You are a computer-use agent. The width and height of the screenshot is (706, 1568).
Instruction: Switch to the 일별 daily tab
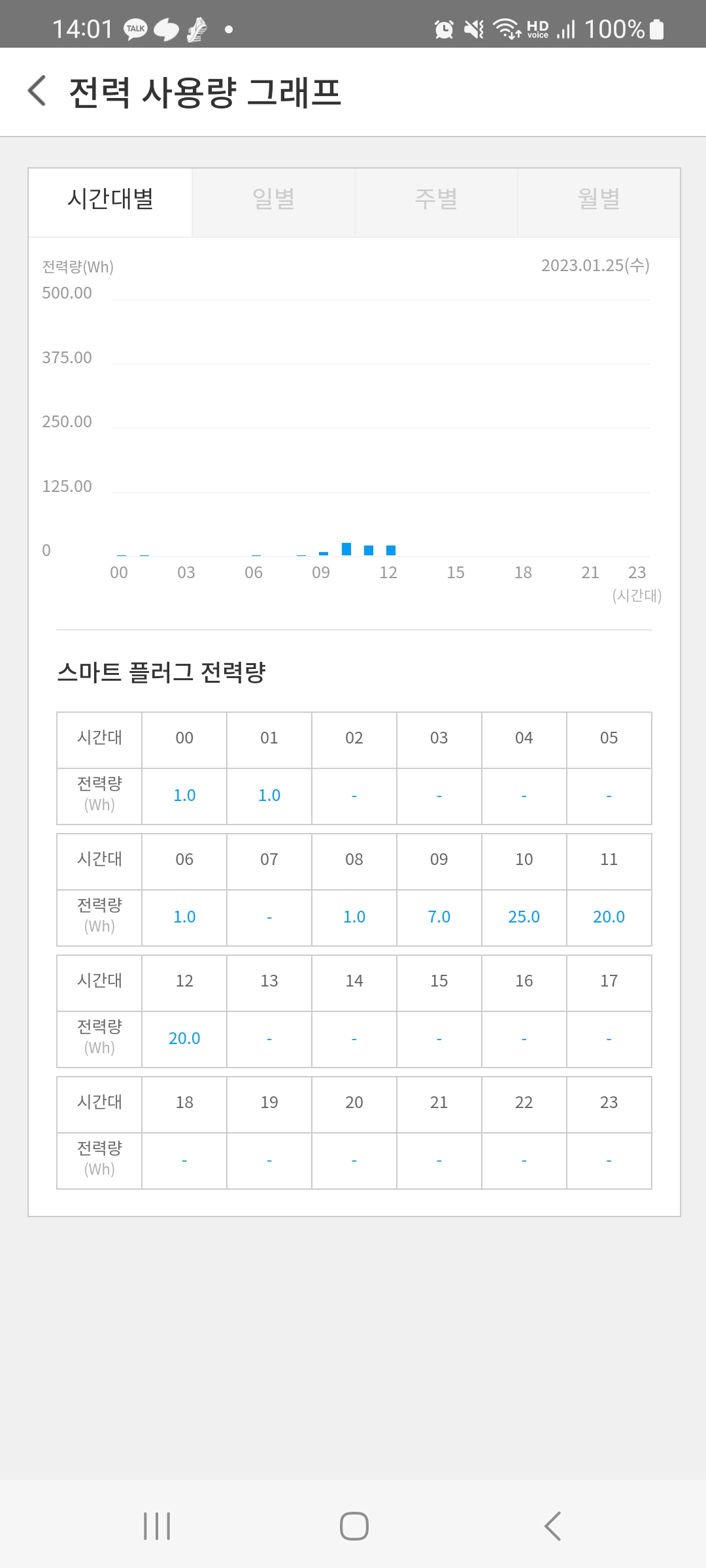tap(273, 199)
